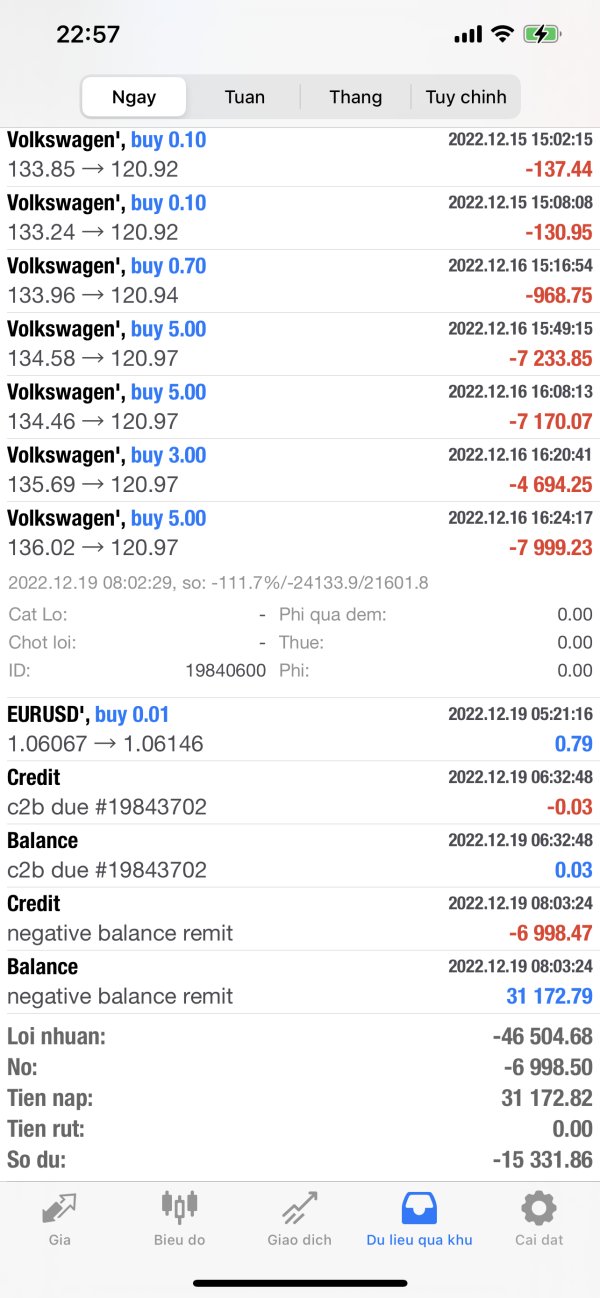The width and height of the screenshot is (600, 1298).
Task: Choose the Tuy chinh custom period
Action: (466, 97)
